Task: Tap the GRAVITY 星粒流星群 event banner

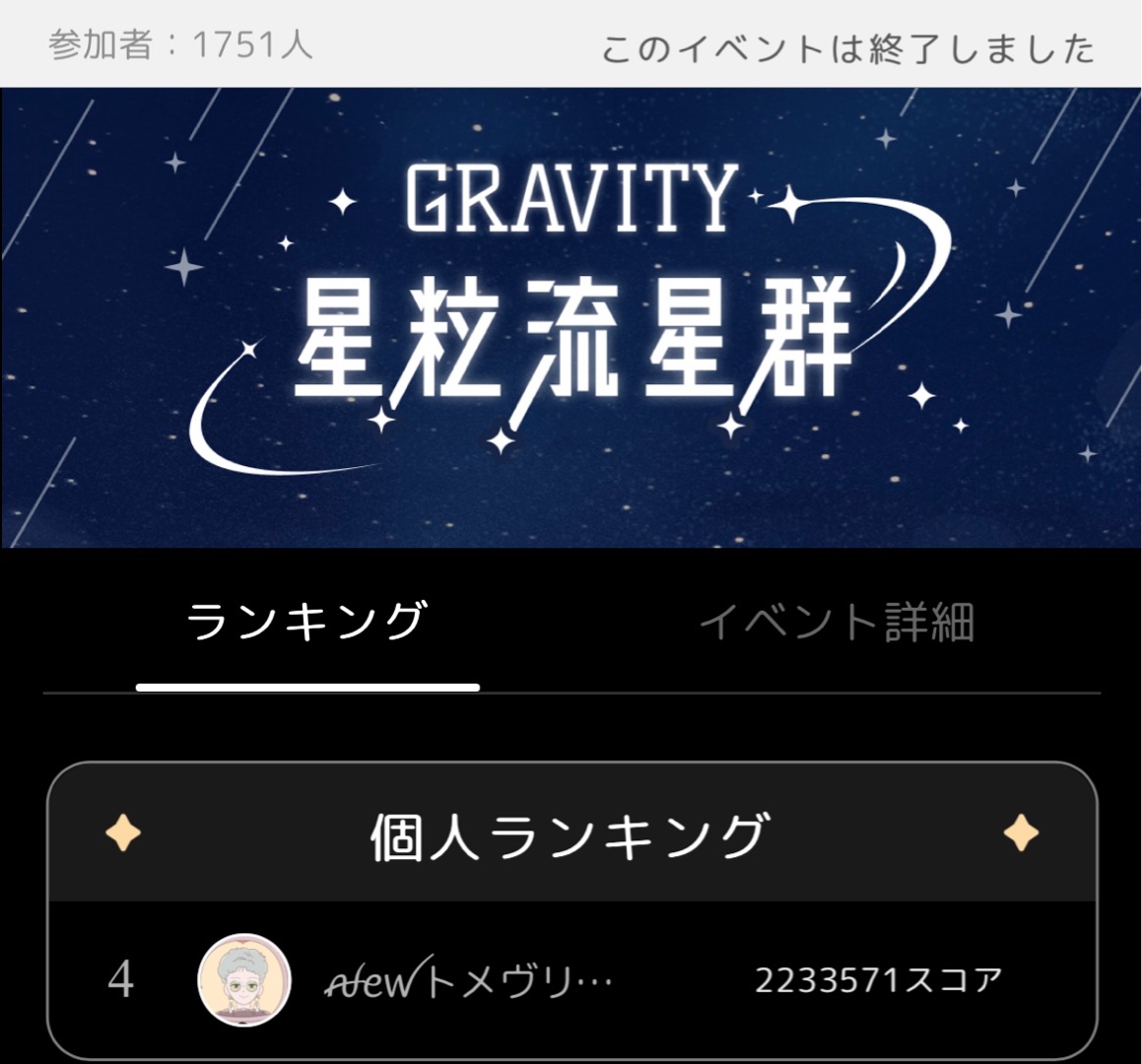Action: point(571,317)
